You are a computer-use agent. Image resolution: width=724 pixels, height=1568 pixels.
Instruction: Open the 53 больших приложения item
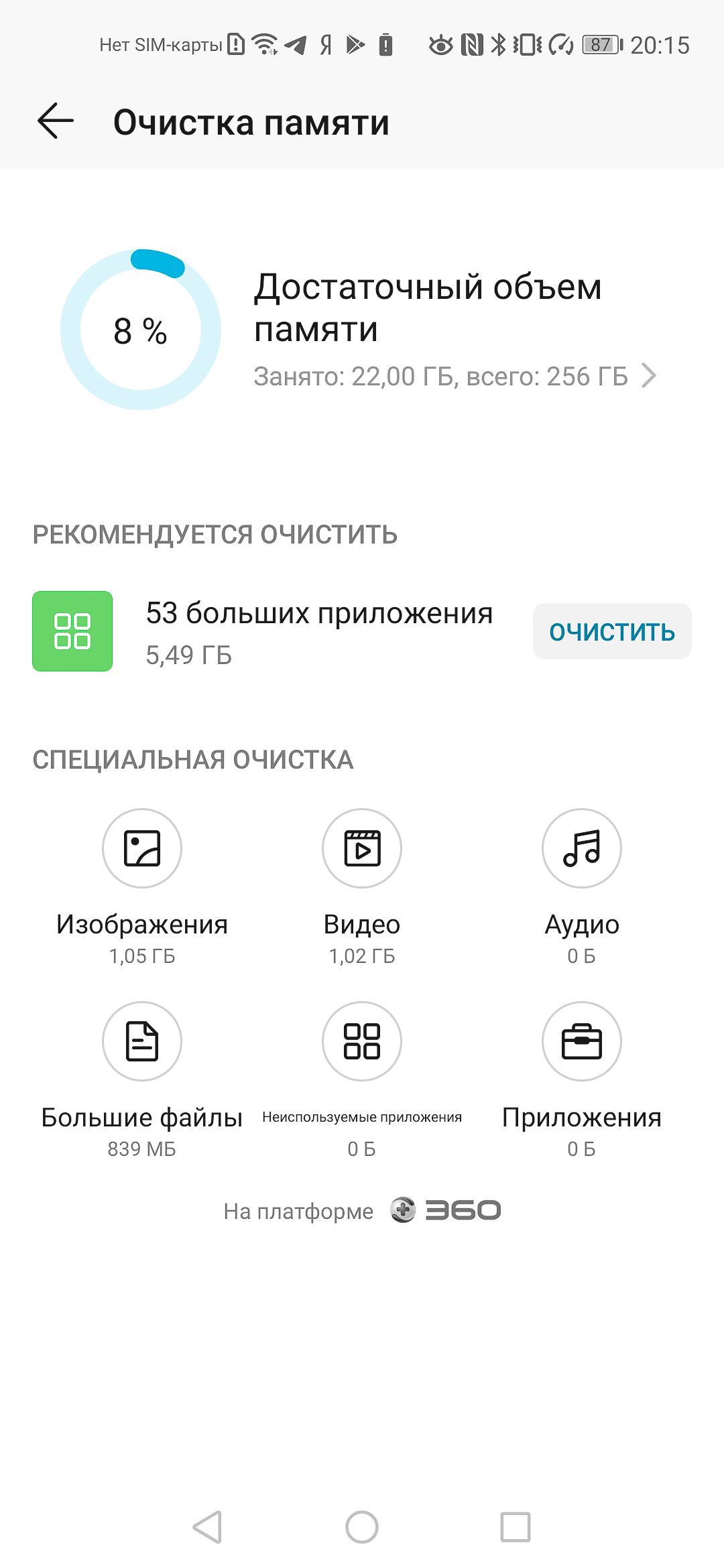tap(319, 631)
